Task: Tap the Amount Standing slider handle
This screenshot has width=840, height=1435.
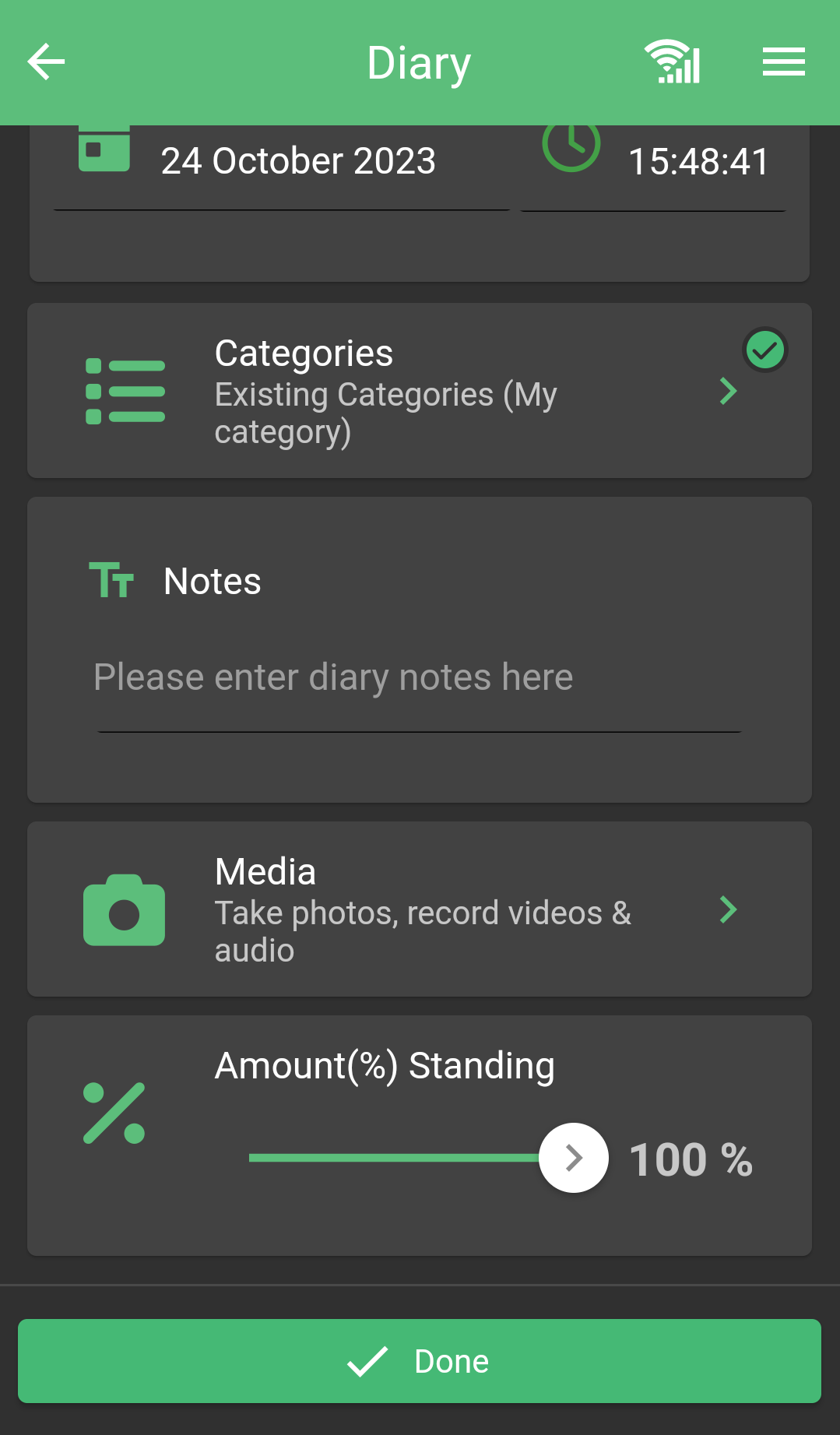Action: pyautogui.click(x=574, y=1158)
